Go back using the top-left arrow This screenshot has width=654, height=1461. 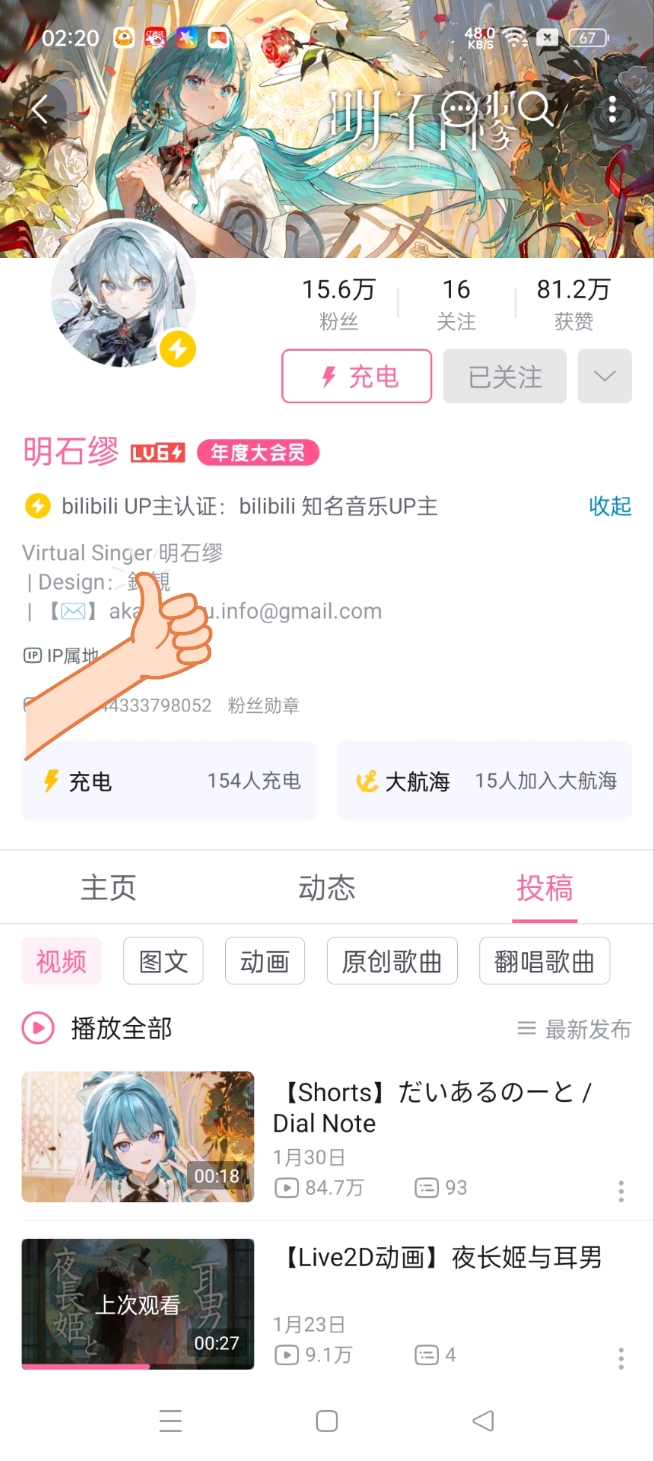[38, 108]
